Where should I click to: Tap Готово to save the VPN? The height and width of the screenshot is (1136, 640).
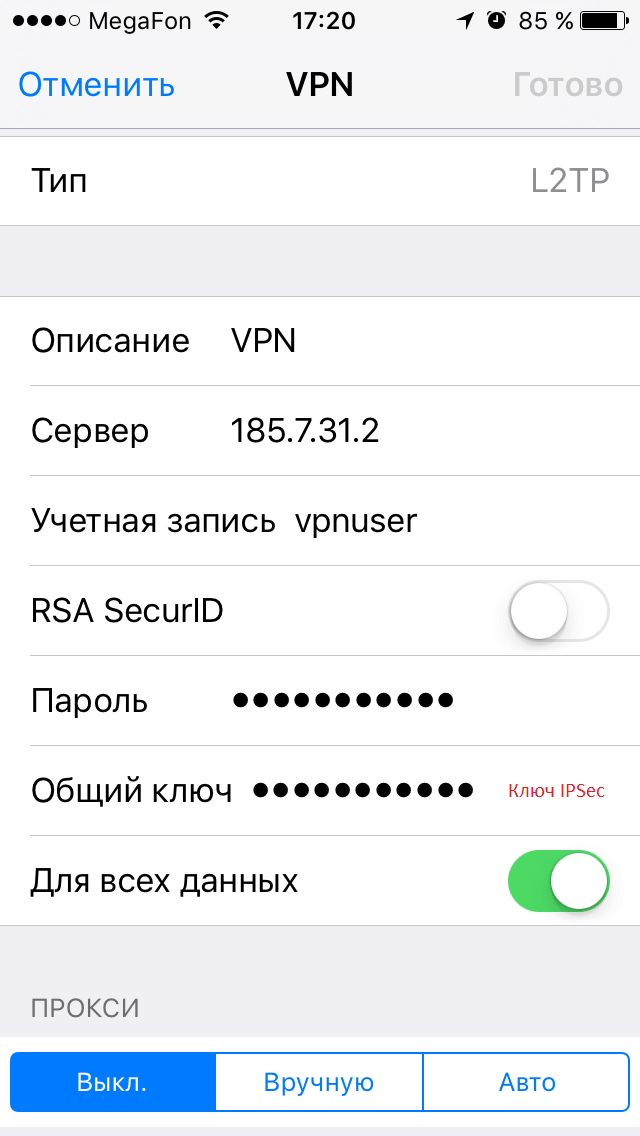click(568, 85)
